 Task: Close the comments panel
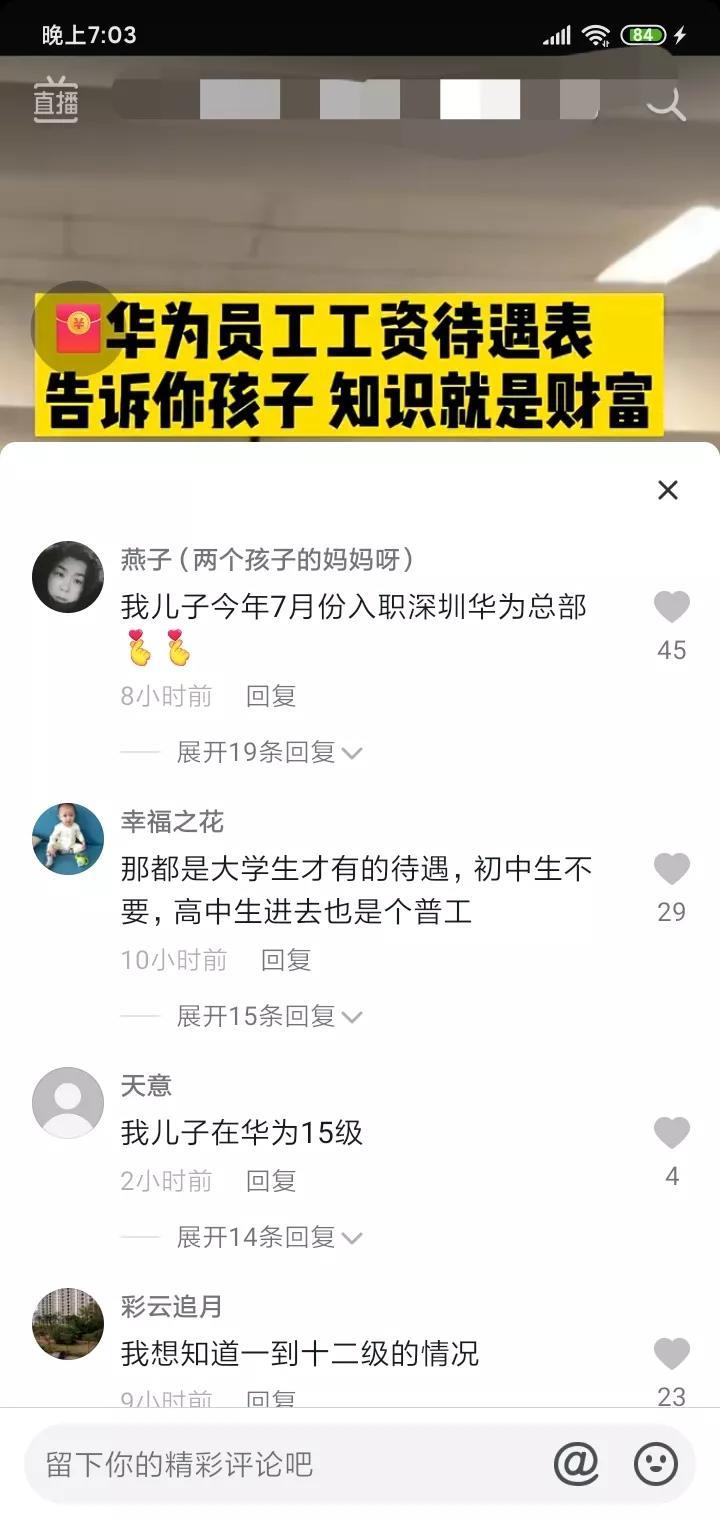[667, 490]
